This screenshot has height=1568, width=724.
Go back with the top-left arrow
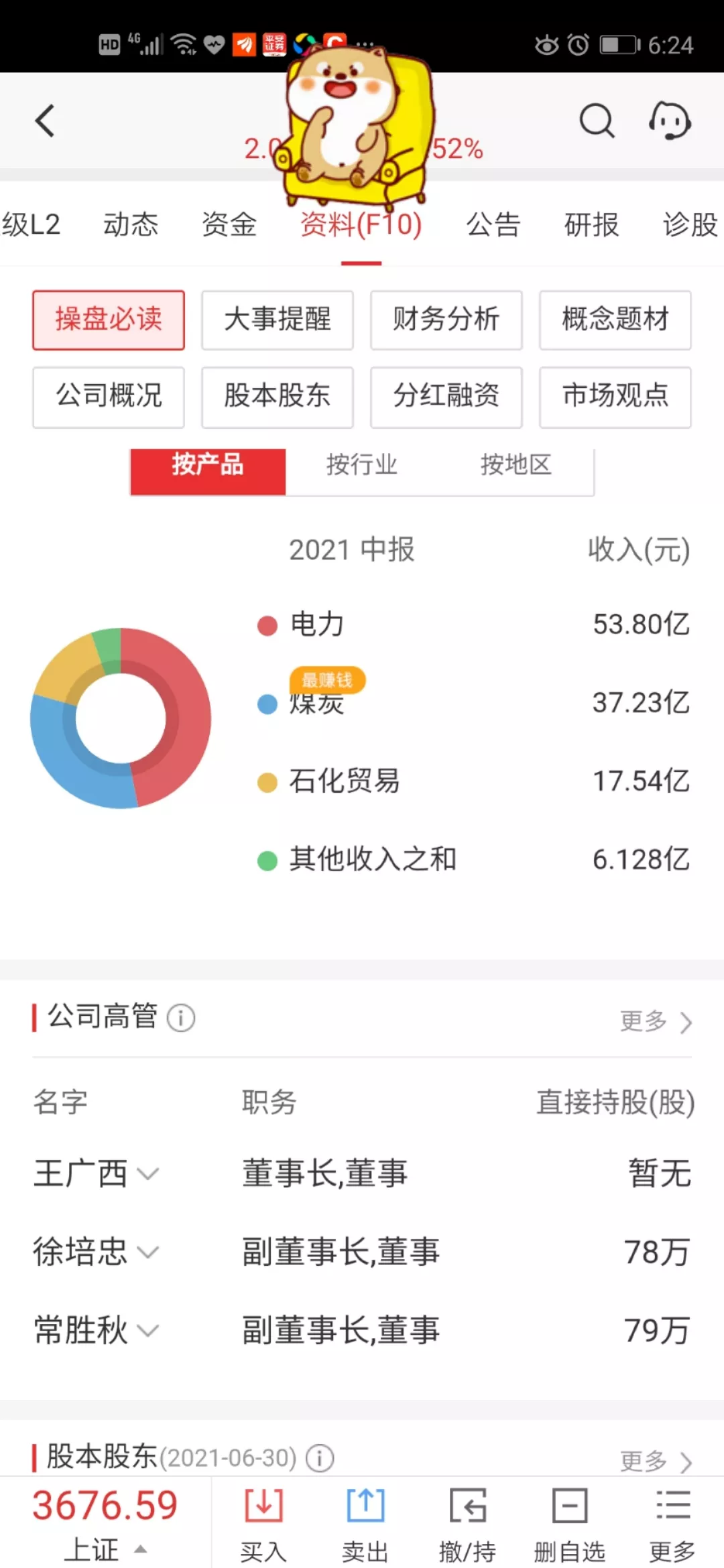tap(45, 121)
